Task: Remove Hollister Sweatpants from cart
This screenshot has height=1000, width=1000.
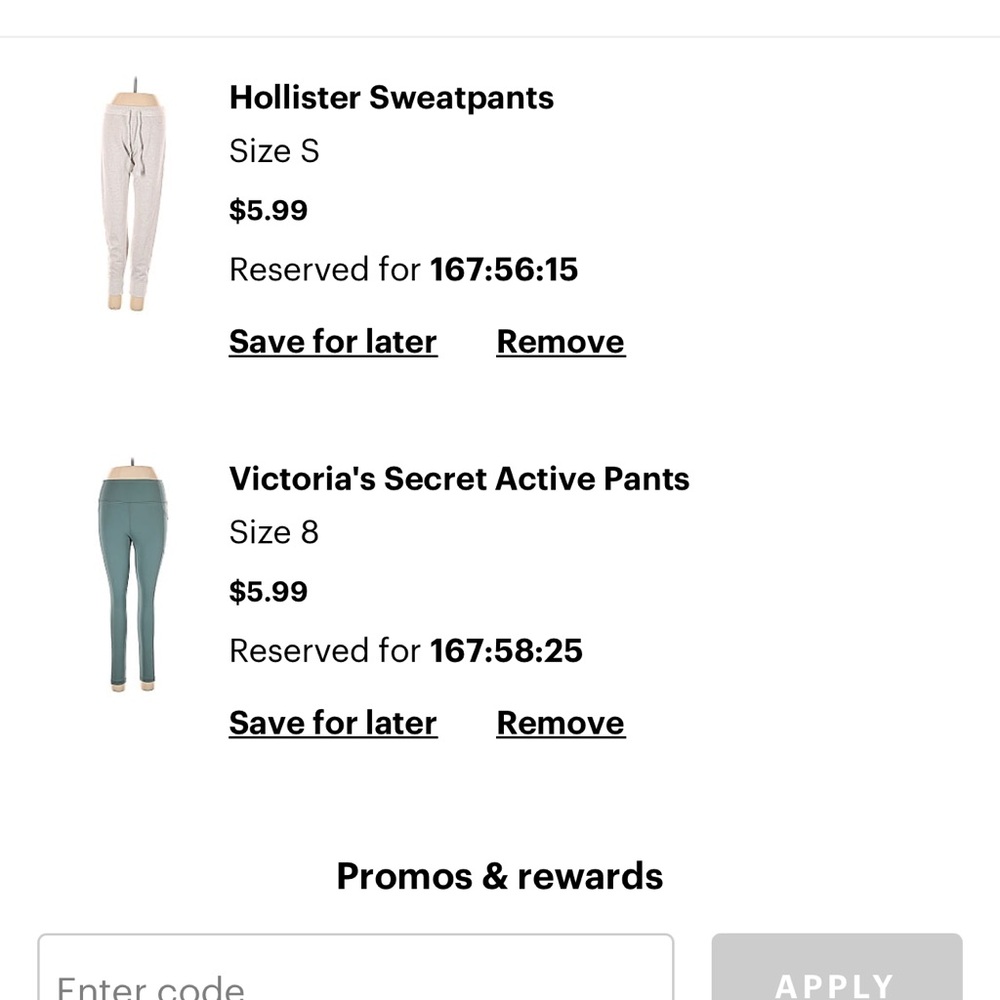Action: coord(560,342)
